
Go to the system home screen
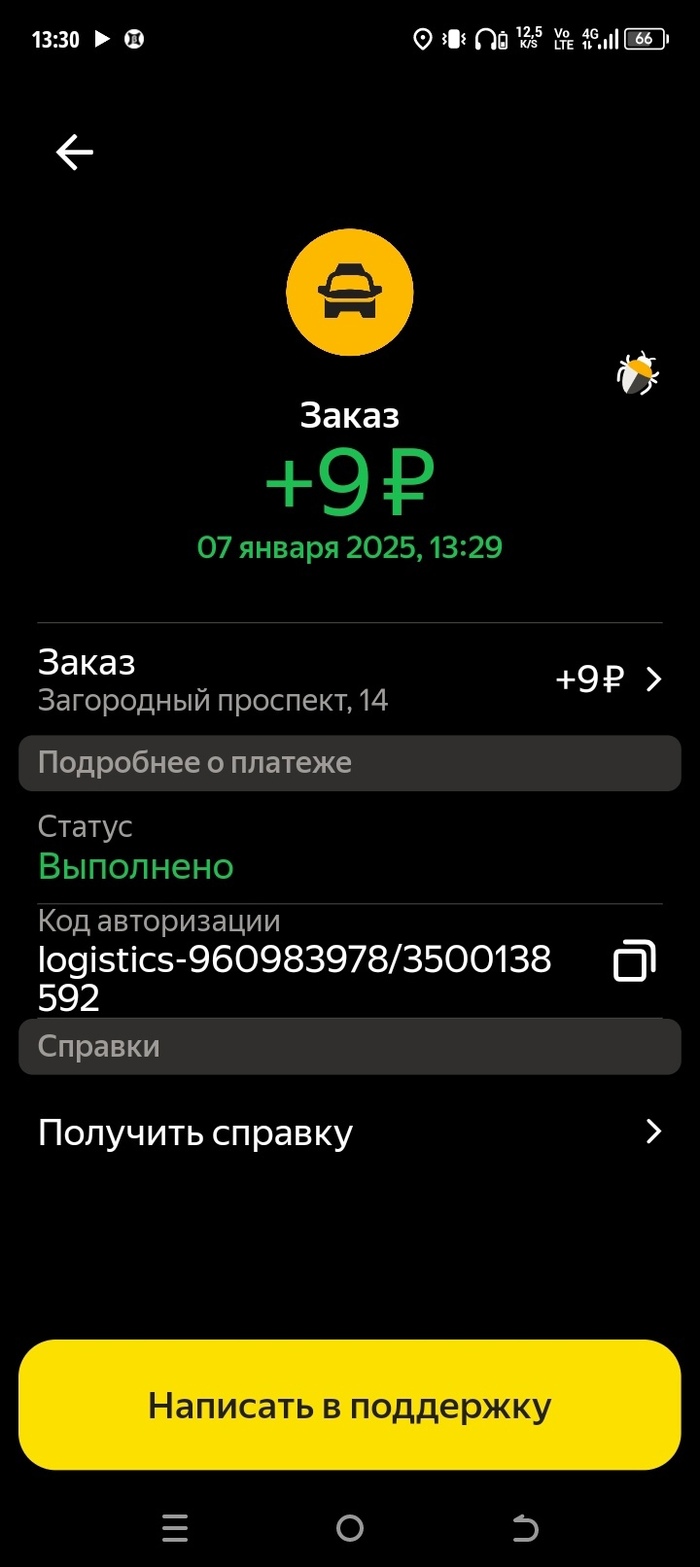(x=350, y=1527)
